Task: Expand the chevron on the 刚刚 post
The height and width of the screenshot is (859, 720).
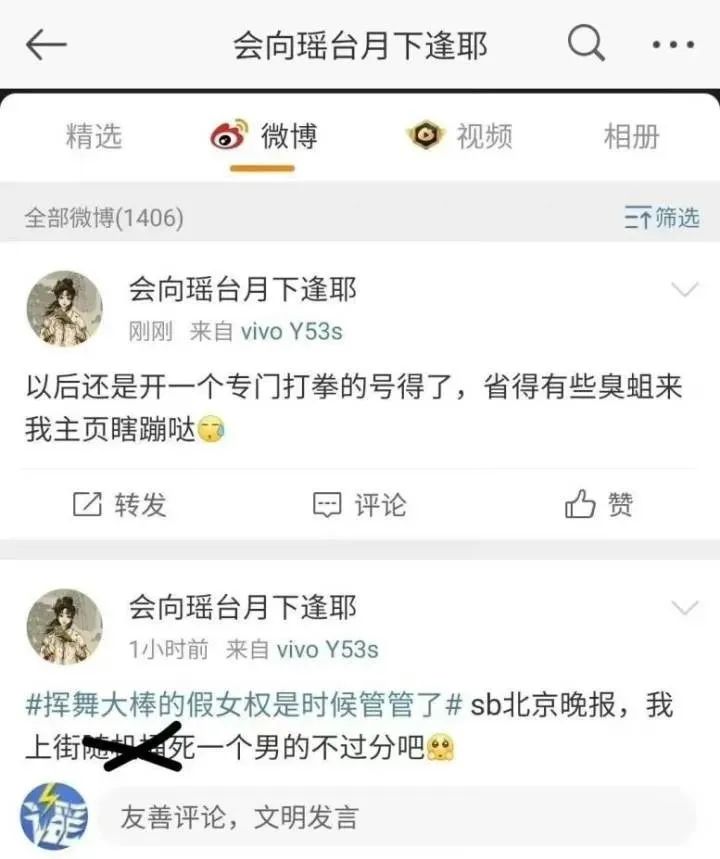Action: pyautogui.click(x=684, y=291)
